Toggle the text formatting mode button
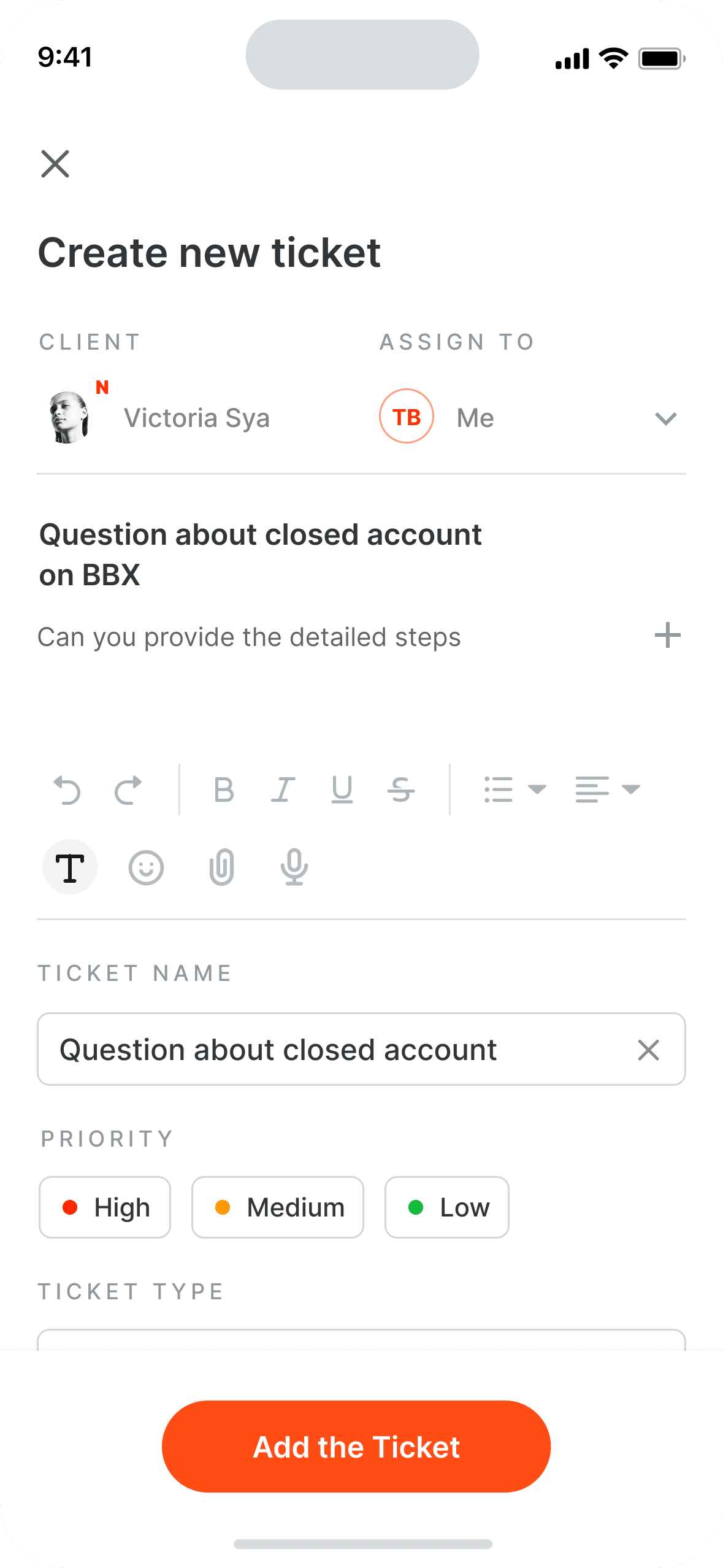 69,867
